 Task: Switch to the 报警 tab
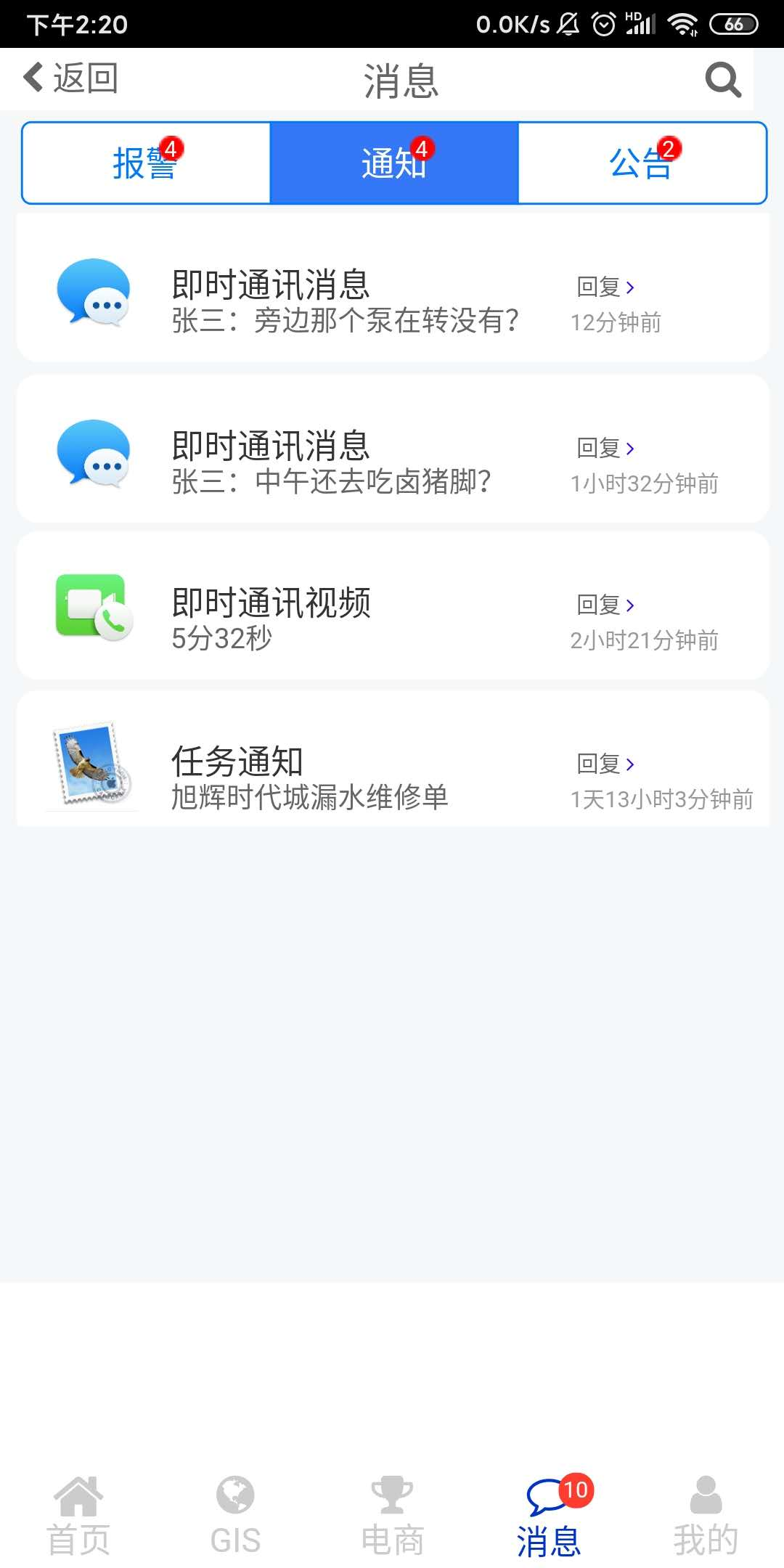tap(146, 163)
